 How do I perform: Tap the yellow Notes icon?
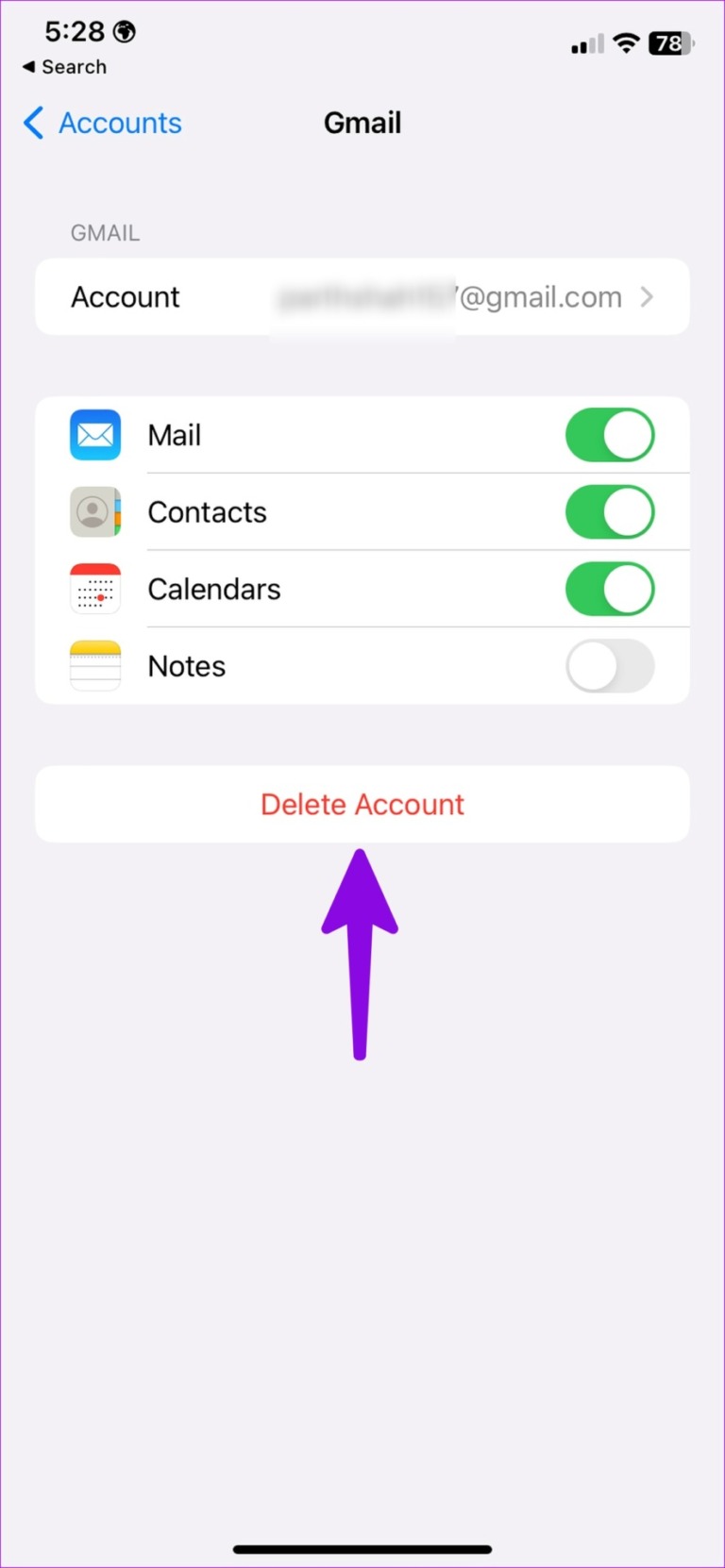pos(94,665)
